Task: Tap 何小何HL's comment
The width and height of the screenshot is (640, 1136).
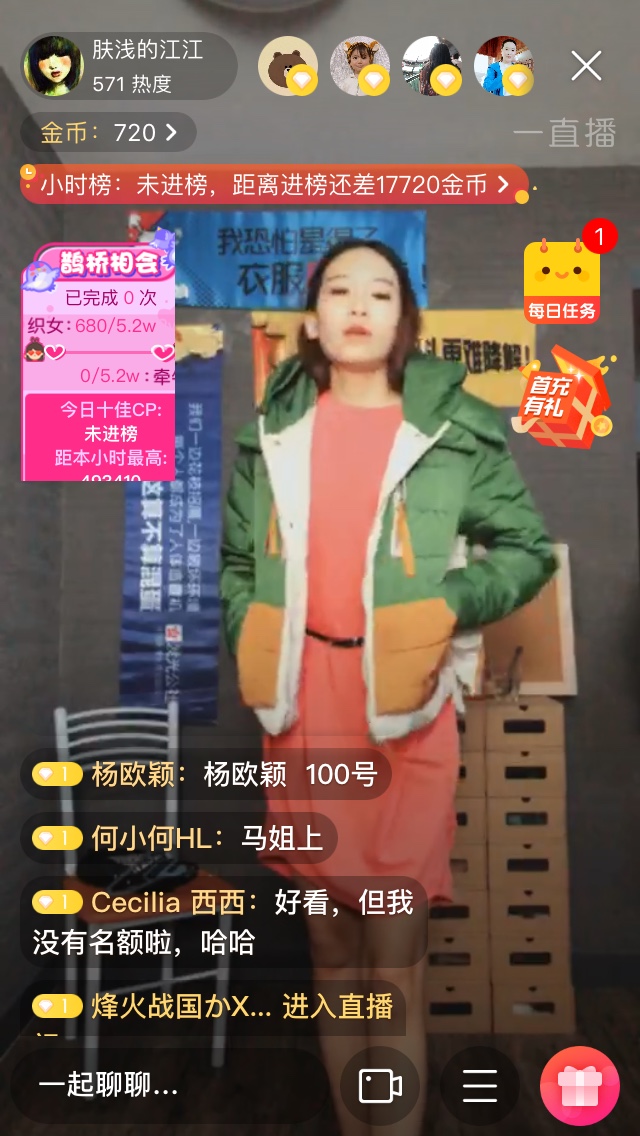Action: [x=179, y=838]
